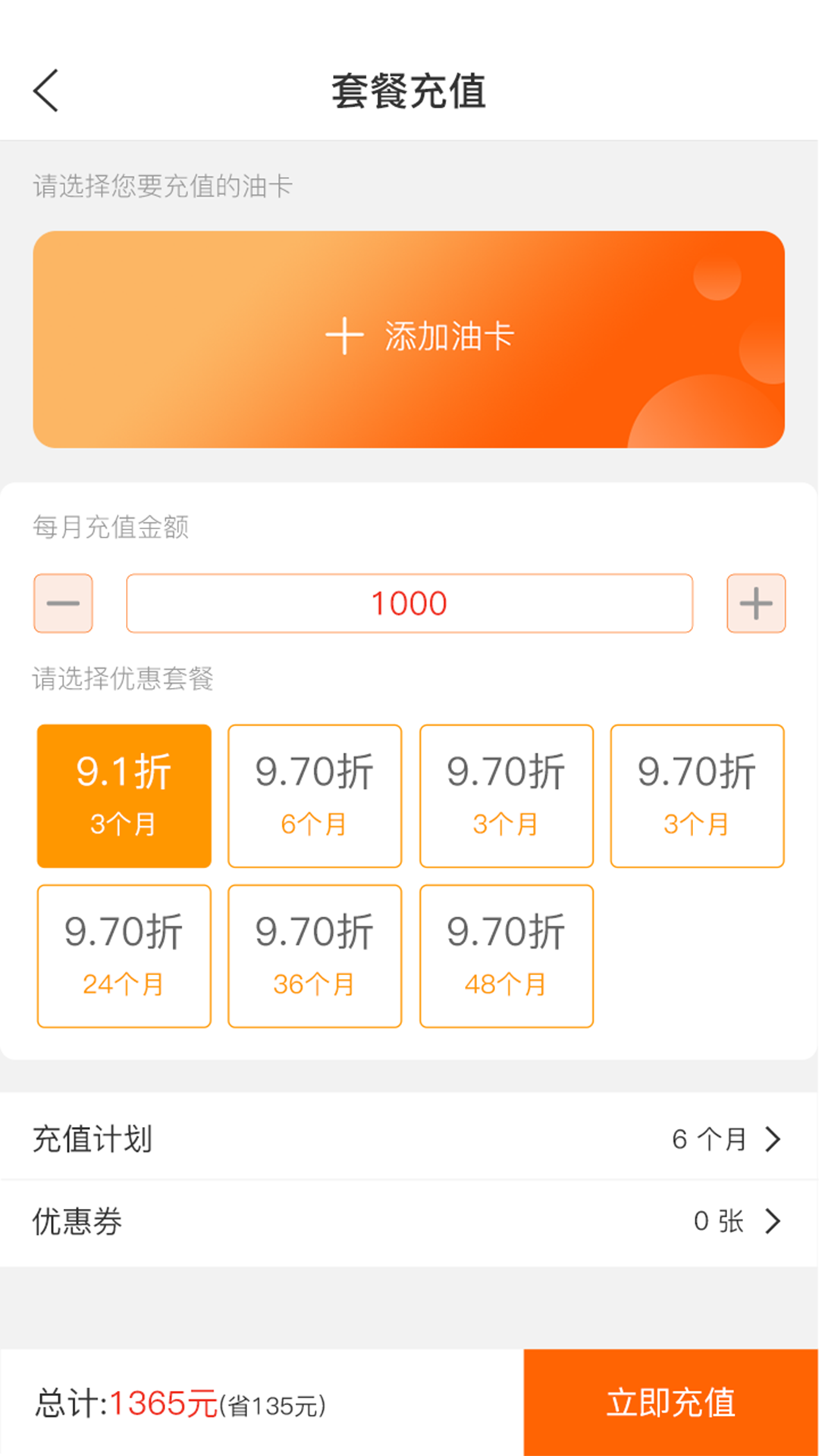Pick the 9.70折 24个月 package
Image resolution: width=819 pixels, height=1456 pixels.
point(124,955)
